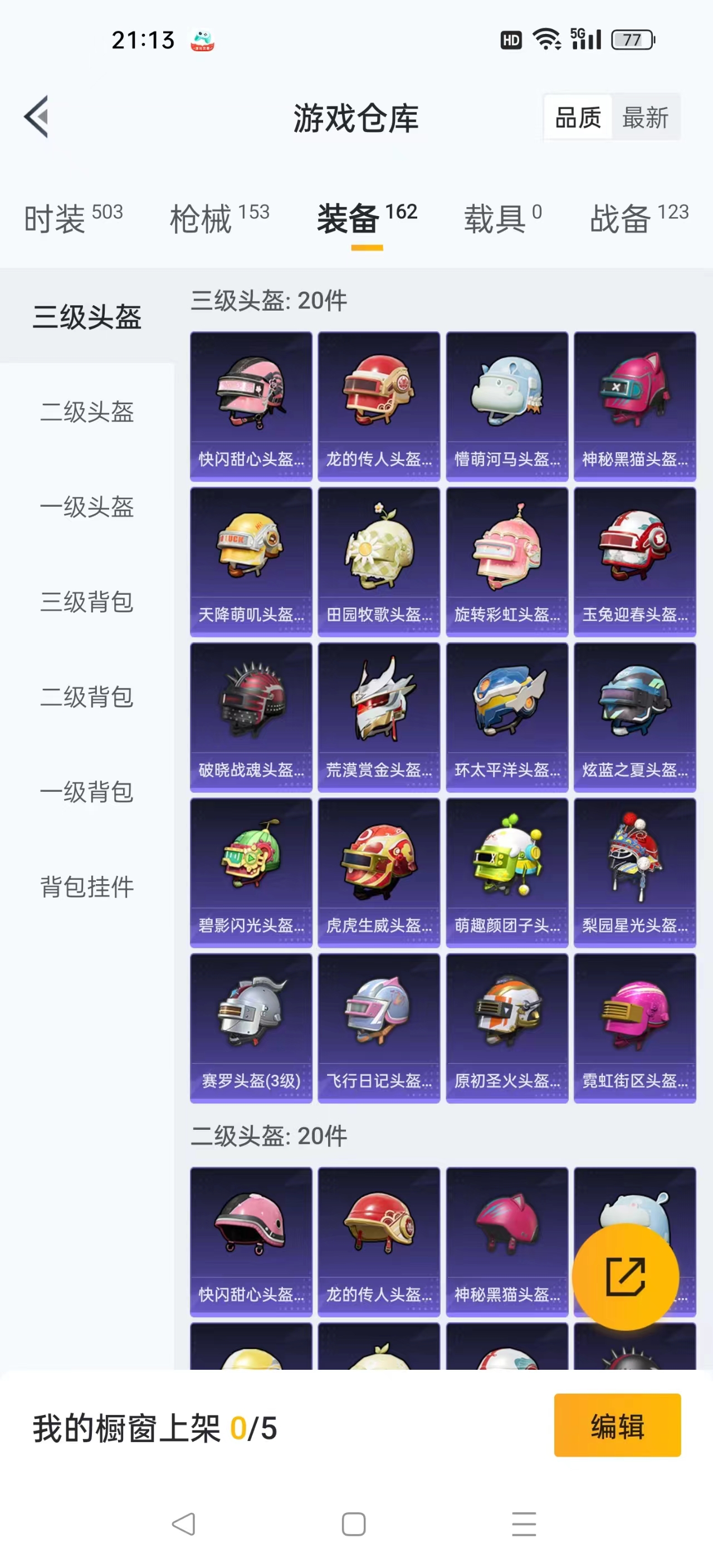
Task: Tap the 编辑 button
Action: (617, 1425)
